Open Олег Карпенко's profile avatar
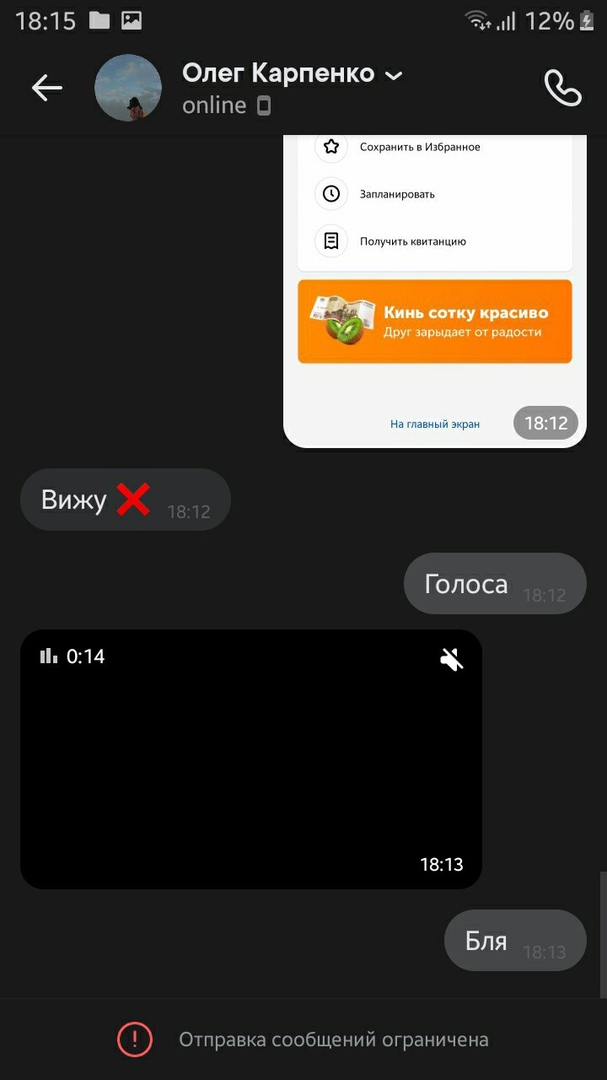The image size is (607, 1080). 128,88
